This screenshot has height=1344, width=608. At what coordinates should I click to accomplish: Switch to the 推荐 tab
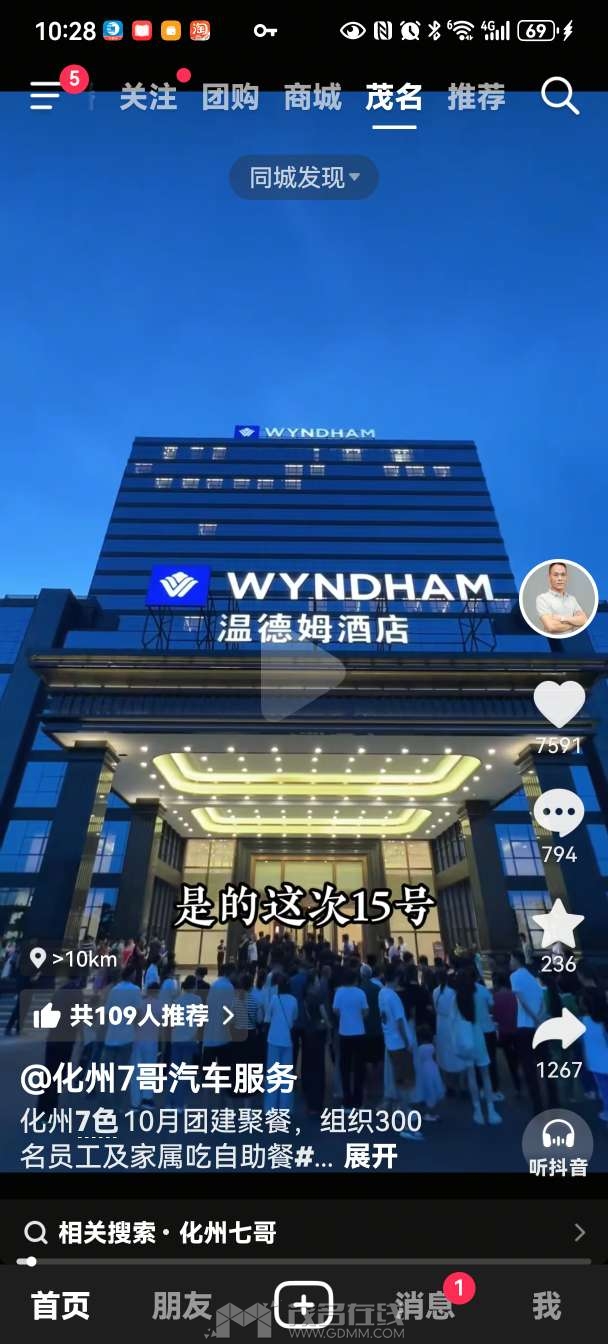click(x=476, y=97)
